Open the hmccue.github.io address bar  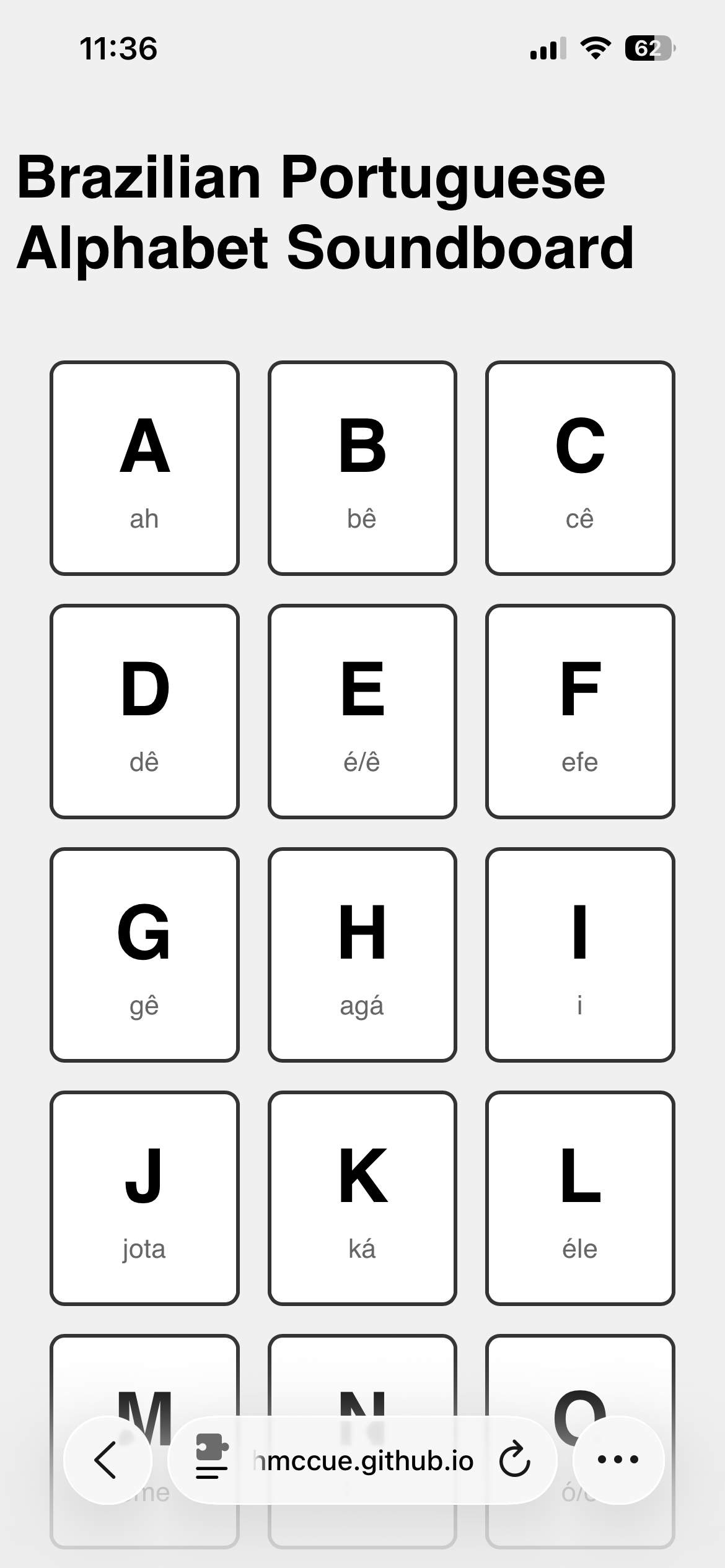pos(363,1460)
